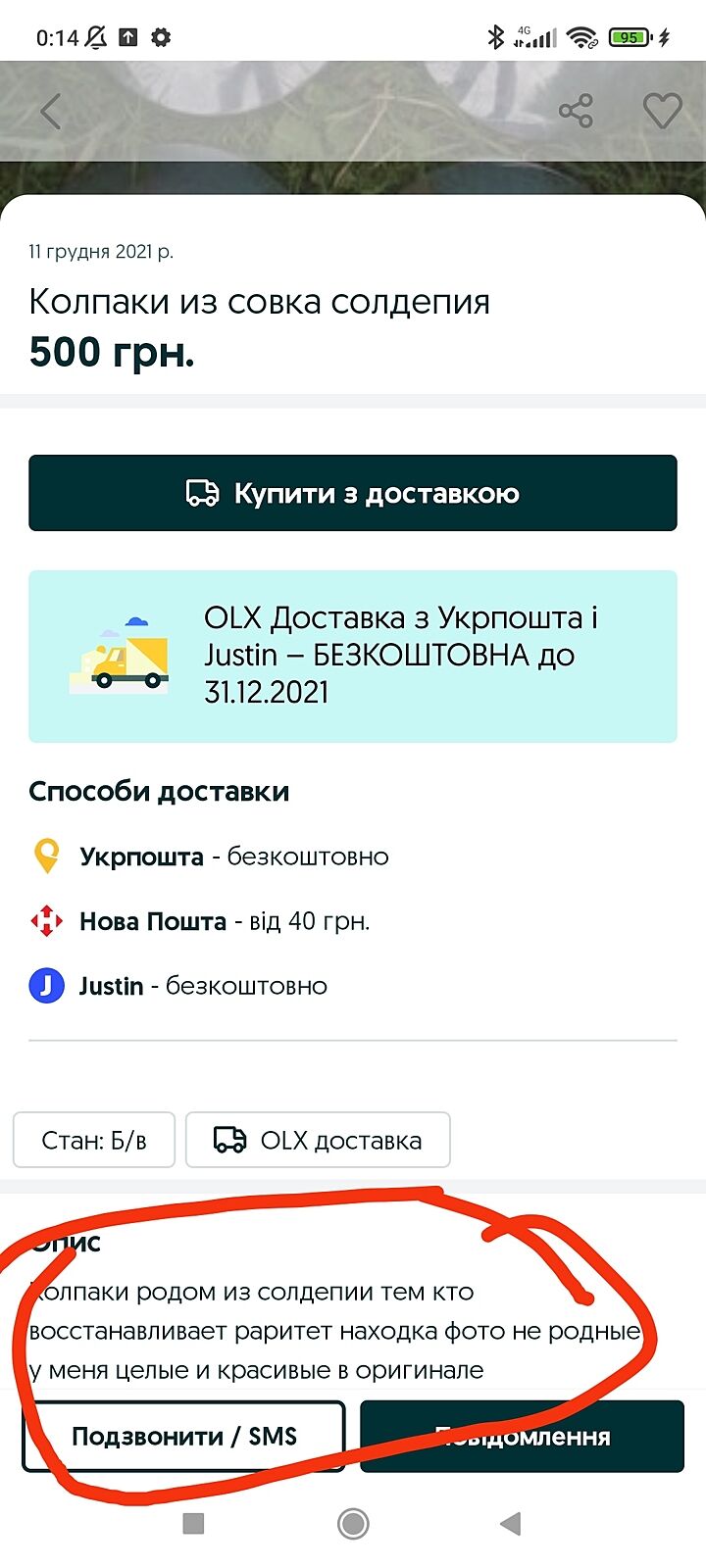Select the OLX доставка chip
The height and width of the screenshot is (1568, 706).
pos(318,1140)
